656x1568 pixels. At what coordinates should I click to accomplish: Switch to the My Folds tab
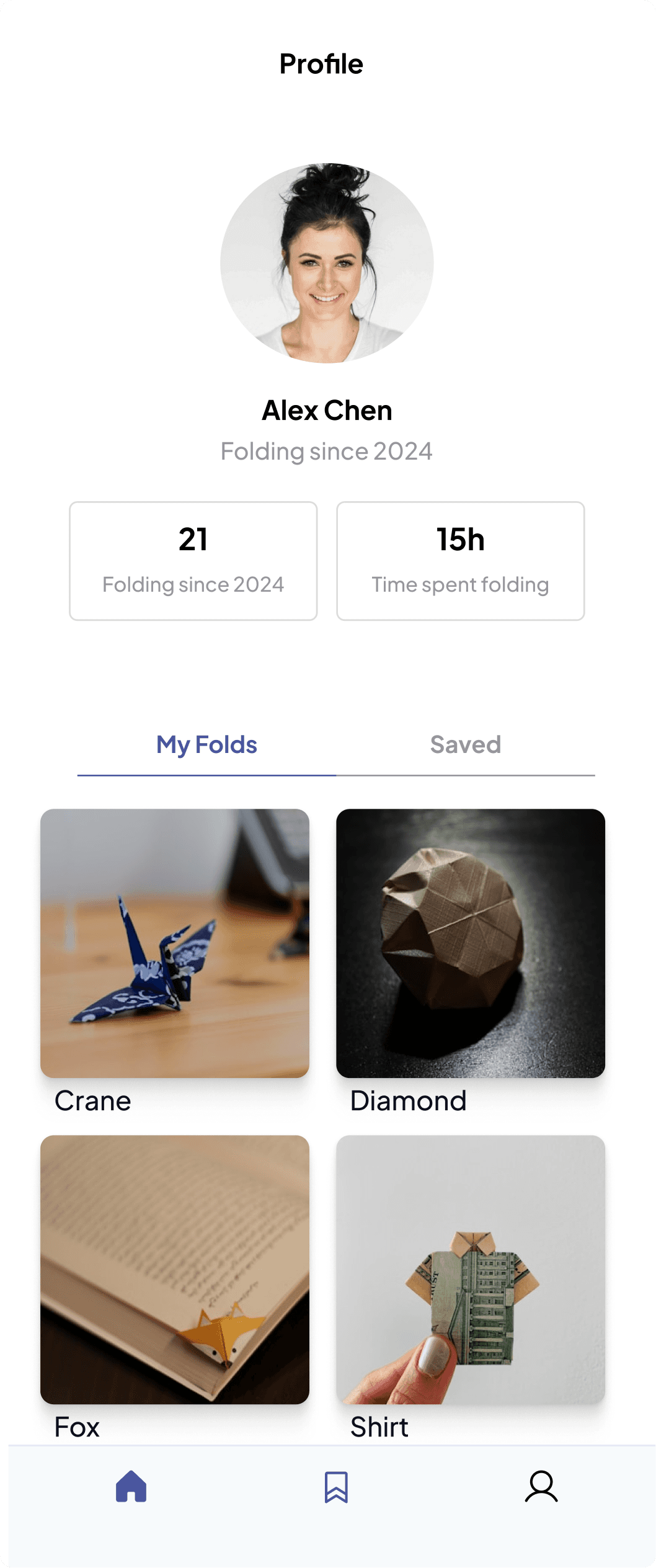206,745
